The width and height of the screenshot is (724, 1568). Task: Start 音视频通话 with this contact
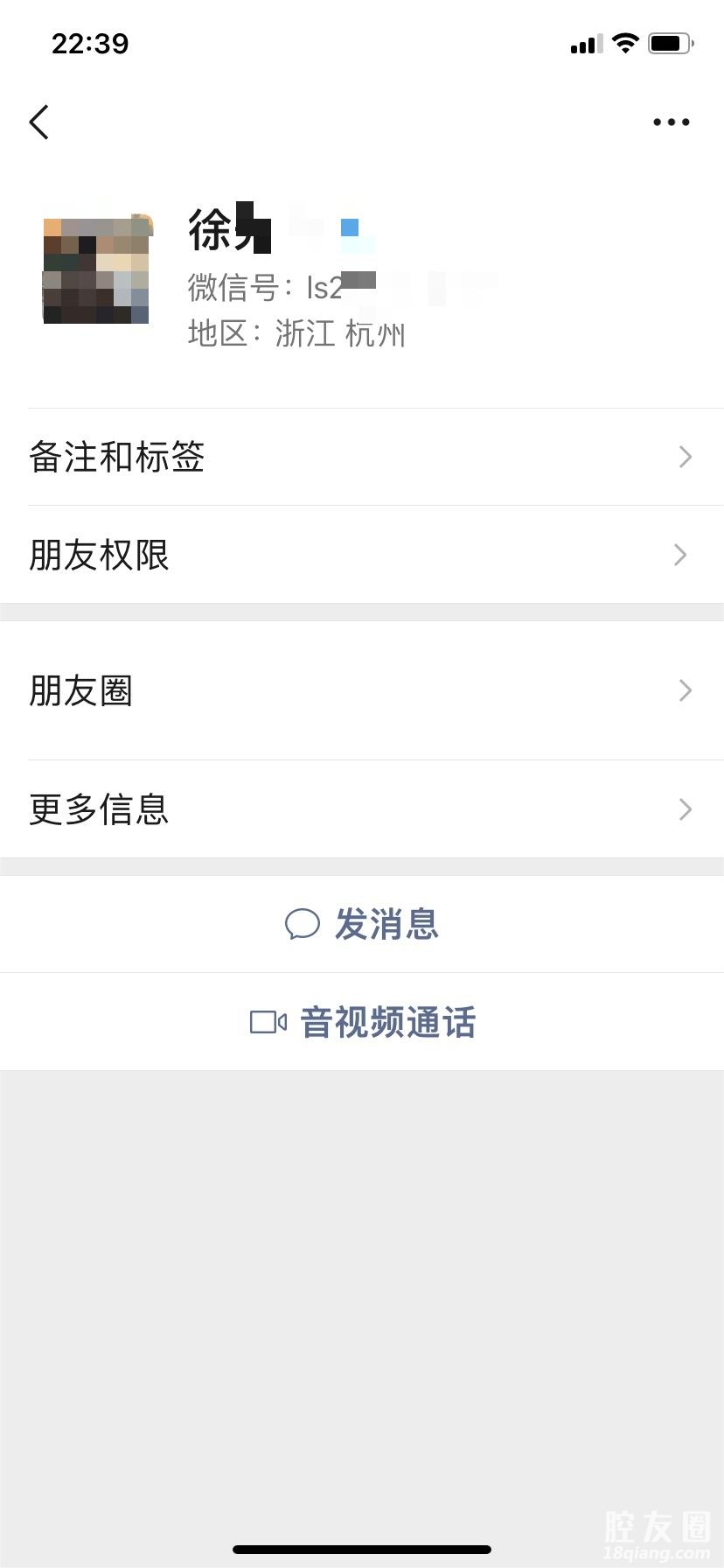[362, 1022]
